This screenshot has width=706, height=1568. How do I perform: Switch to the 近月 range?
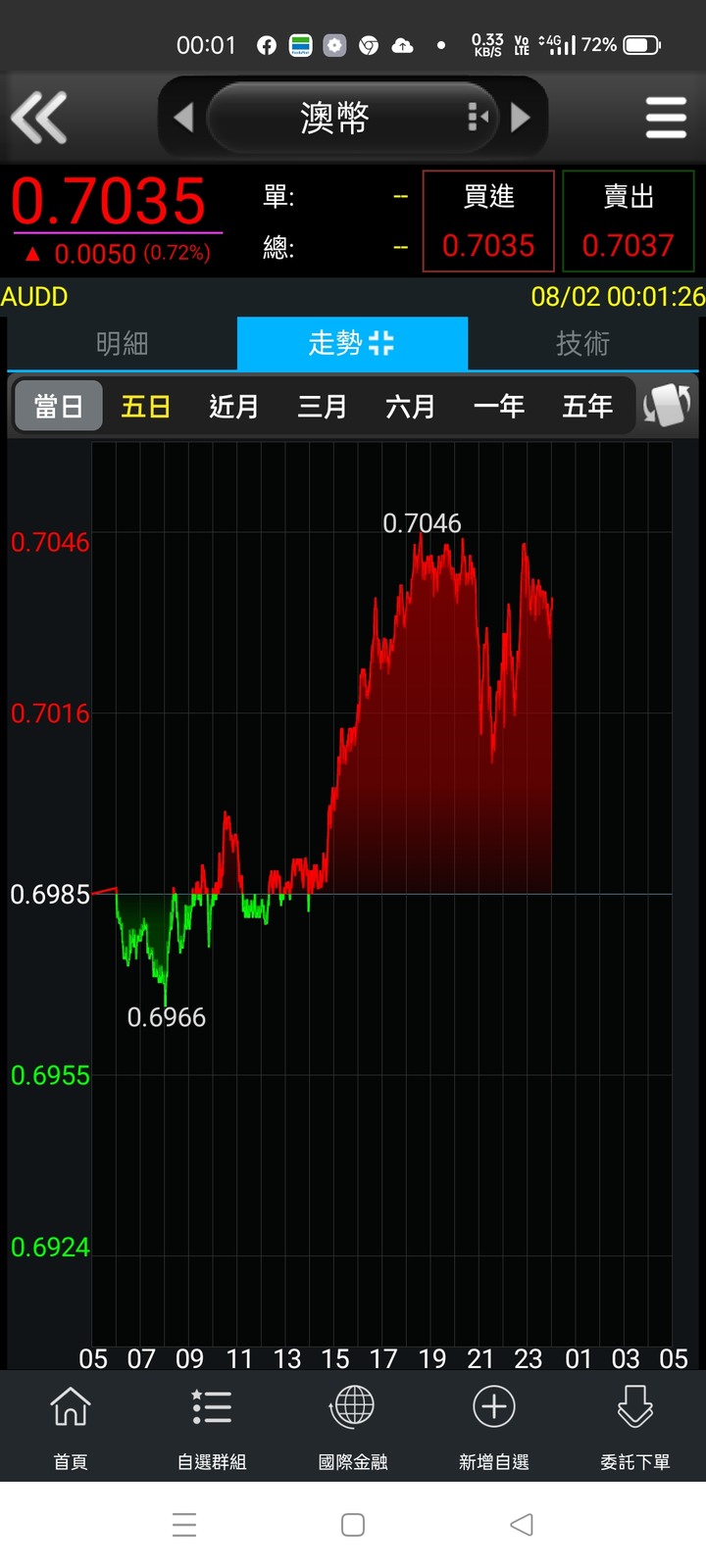(233, 406)
